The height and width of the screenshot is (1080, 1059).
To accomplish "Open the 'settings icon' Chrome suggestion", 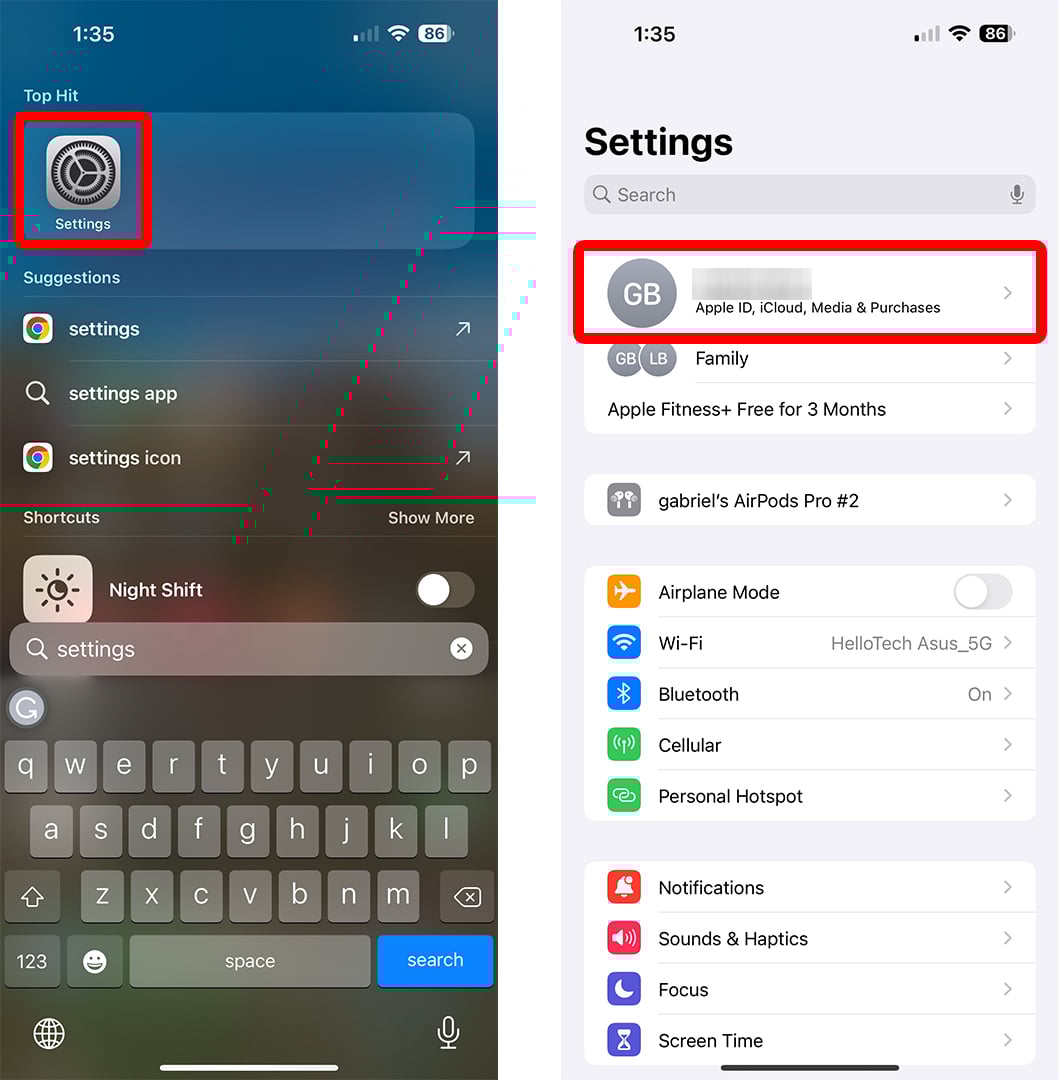I will coord(125,458).
